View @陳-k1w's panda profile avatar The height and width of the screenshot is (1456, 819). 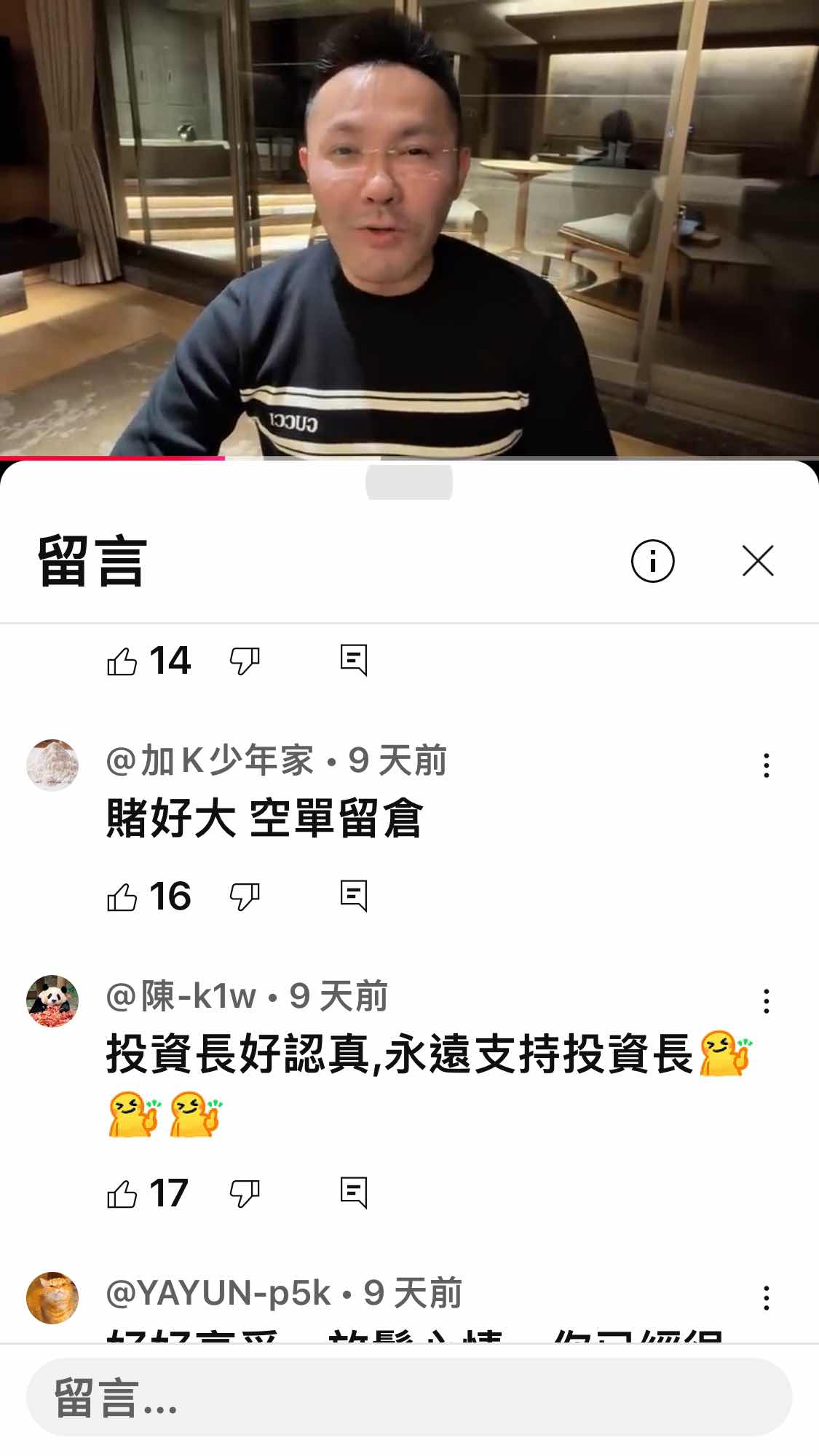(x=52, y=1000)
